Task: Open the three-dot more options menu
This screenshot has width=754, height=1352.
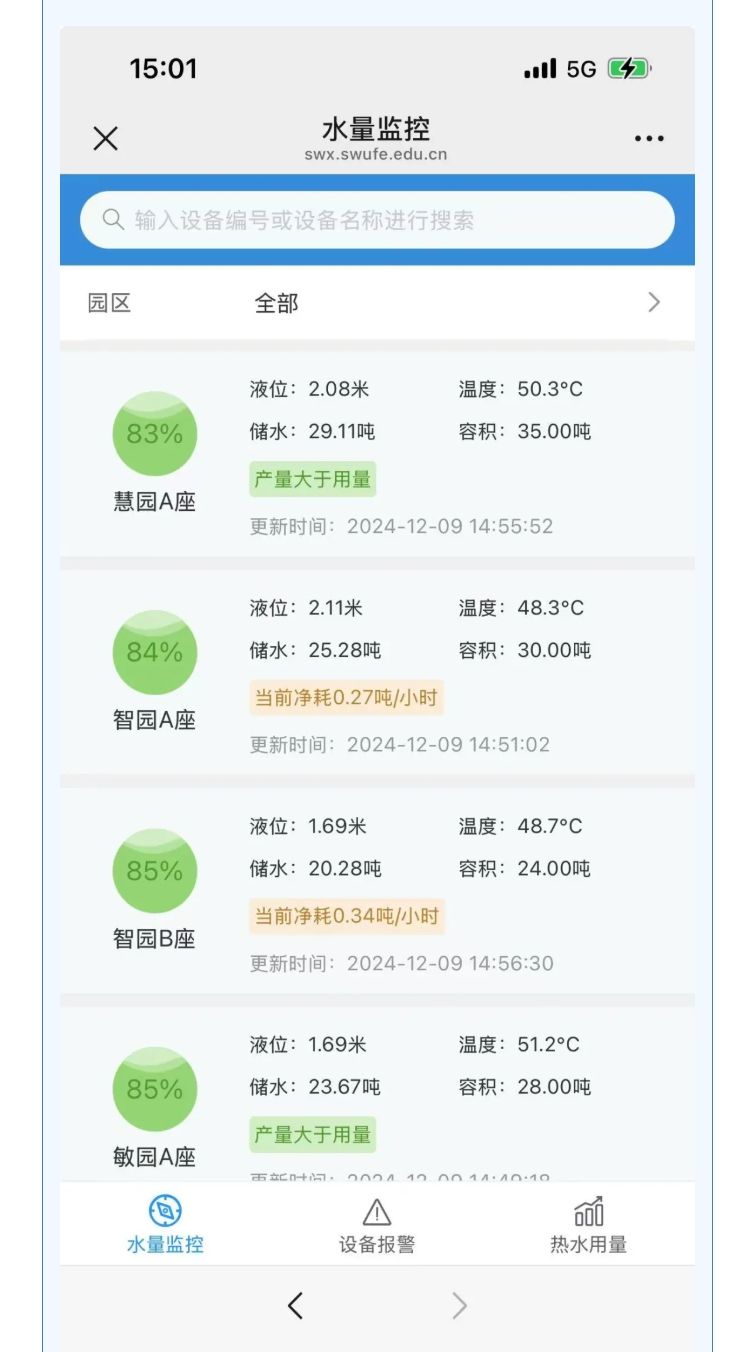Action: [649, 139]
